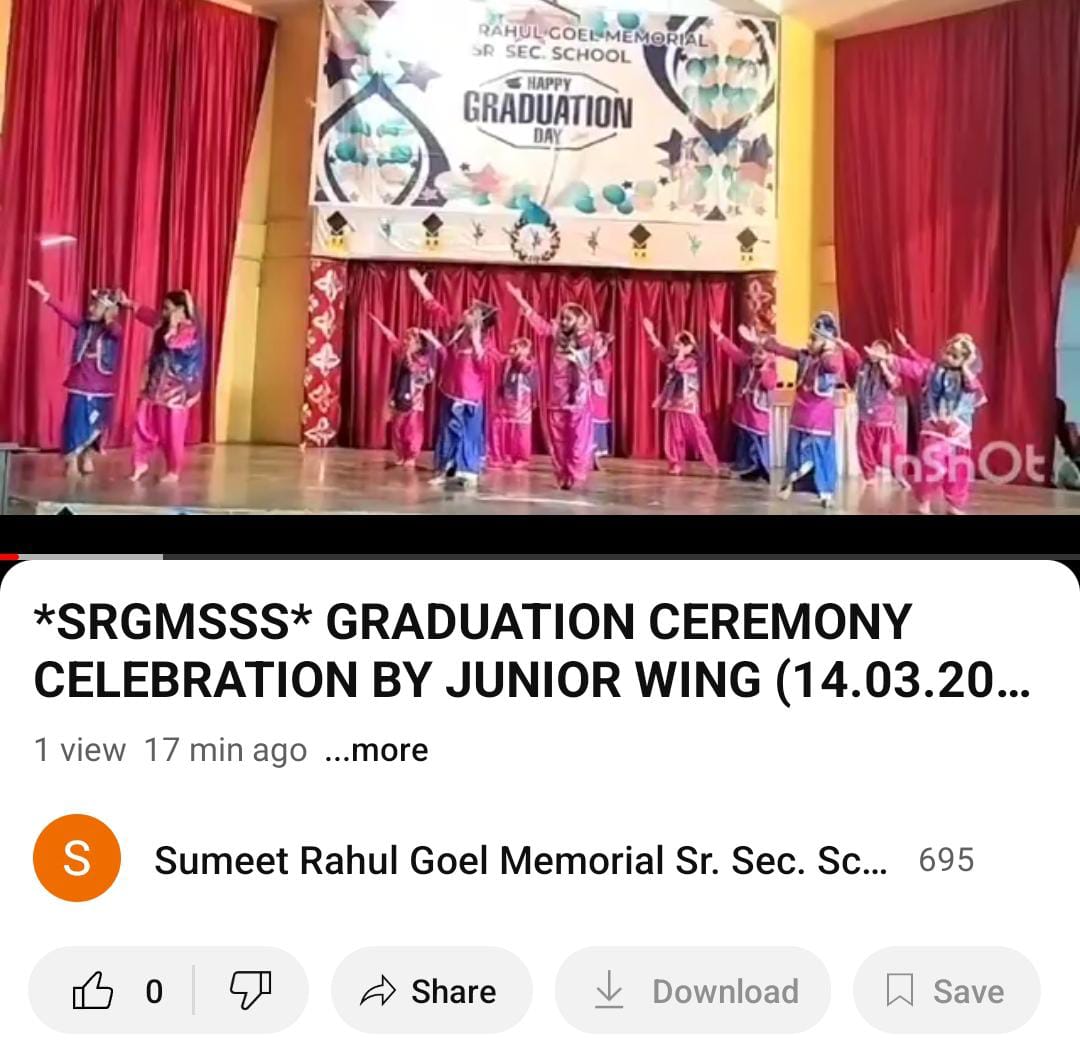Share this graduation ceremony video

(430, 990)
